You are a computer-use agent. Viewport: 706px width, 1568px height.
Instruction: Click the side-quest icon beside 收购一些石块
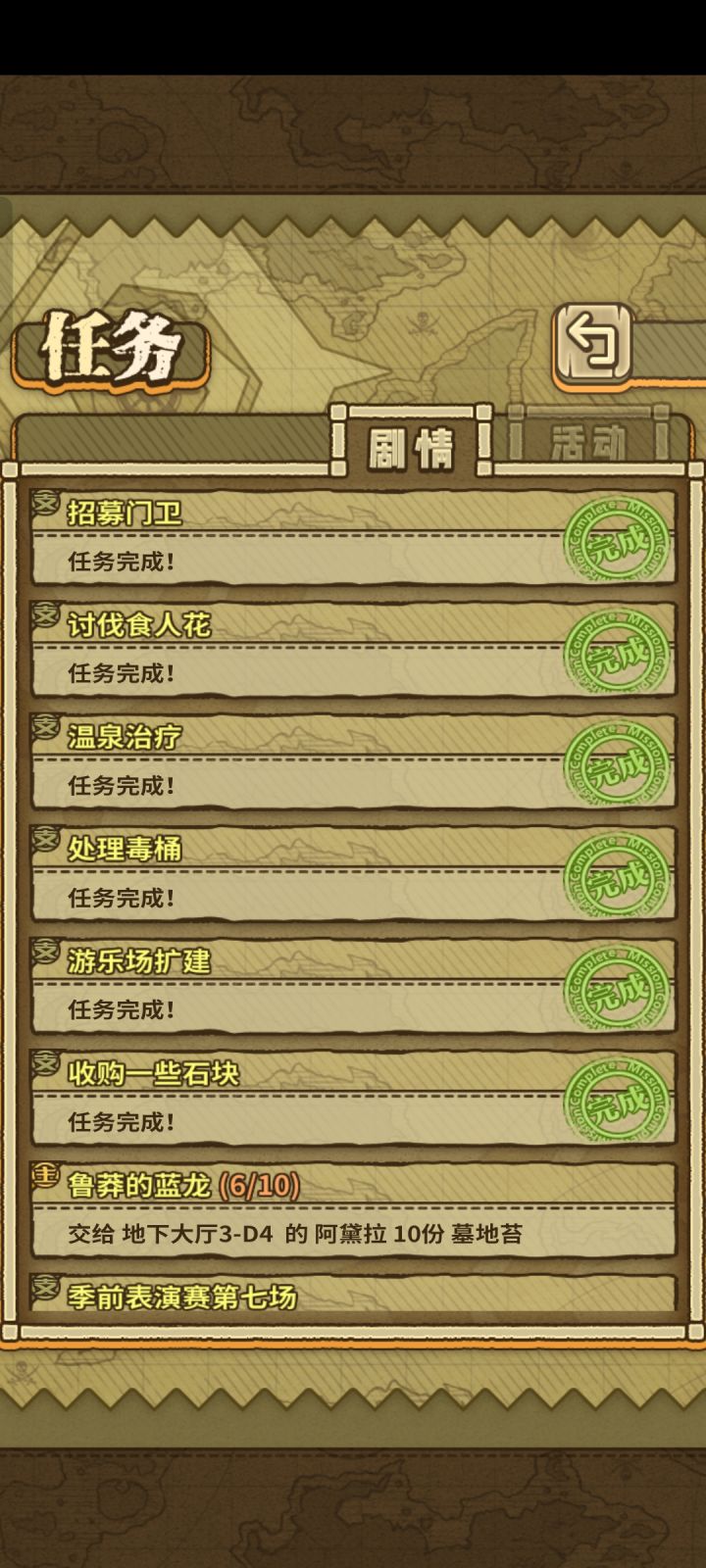click(43, 1062)
